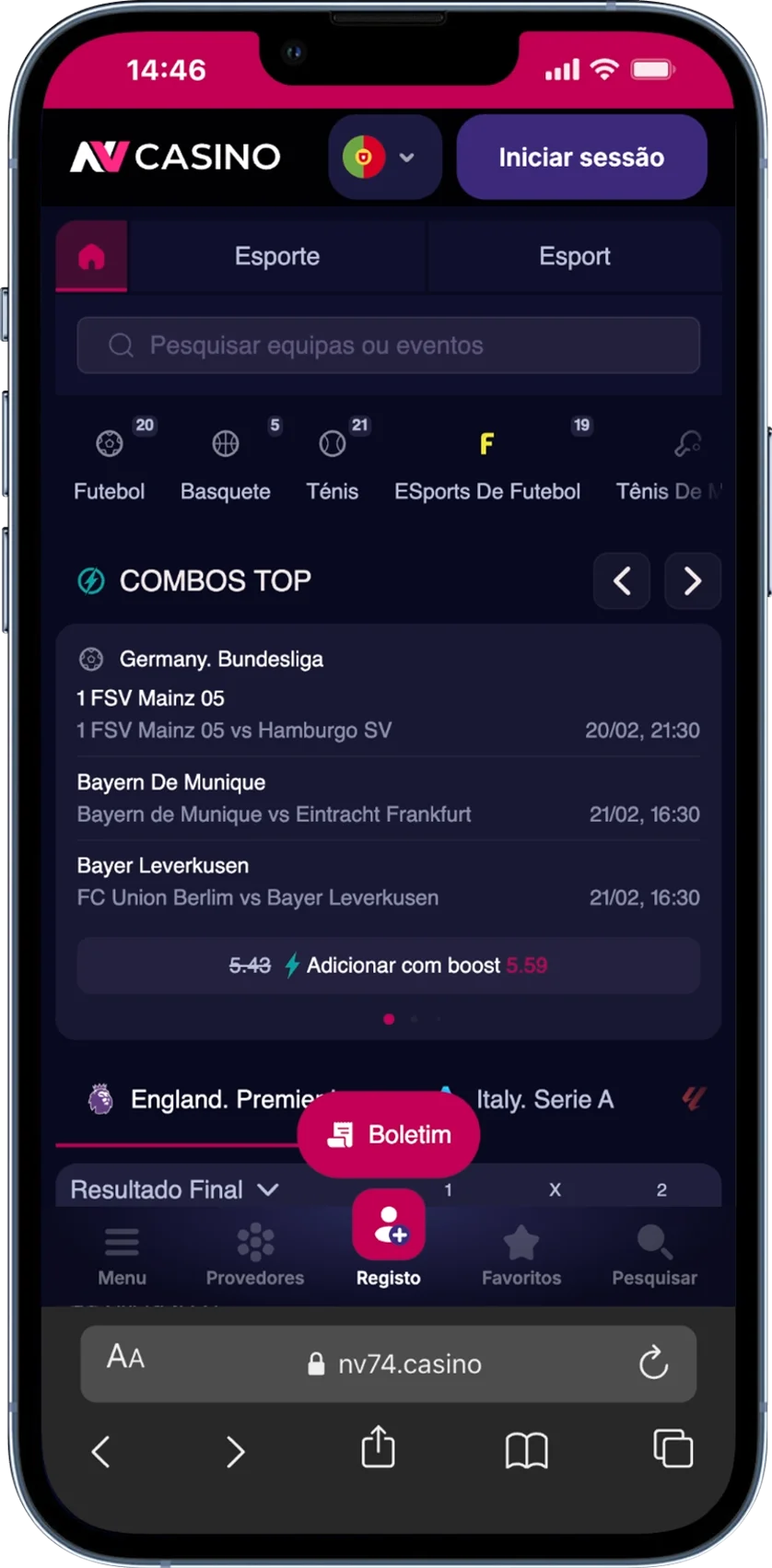Open Registo to sign up
Screen dimensions: 772x1568
coord(388,1239)
